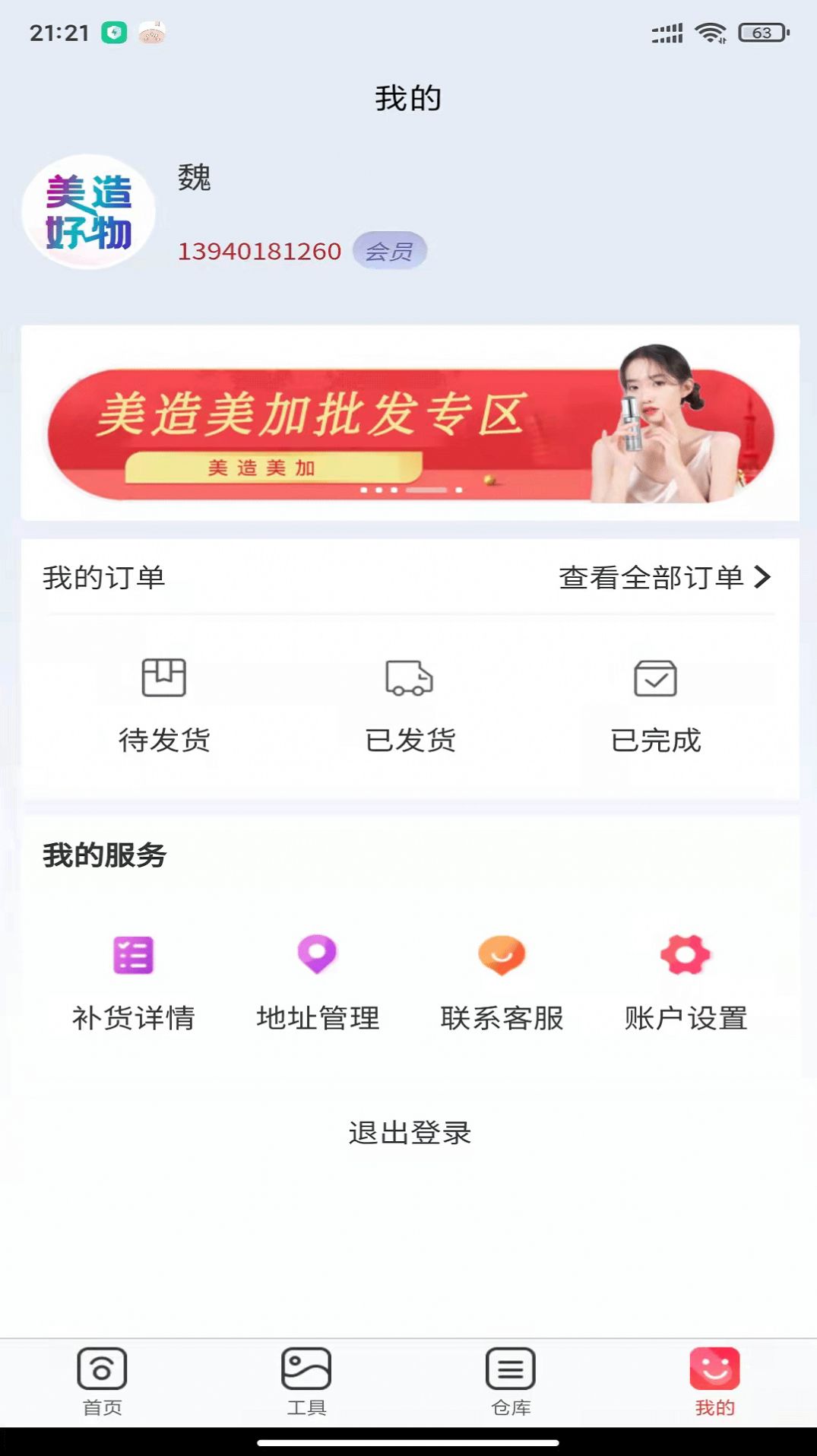
Task: Open 联系客服 customer service icon
Action: click(502, 956)
